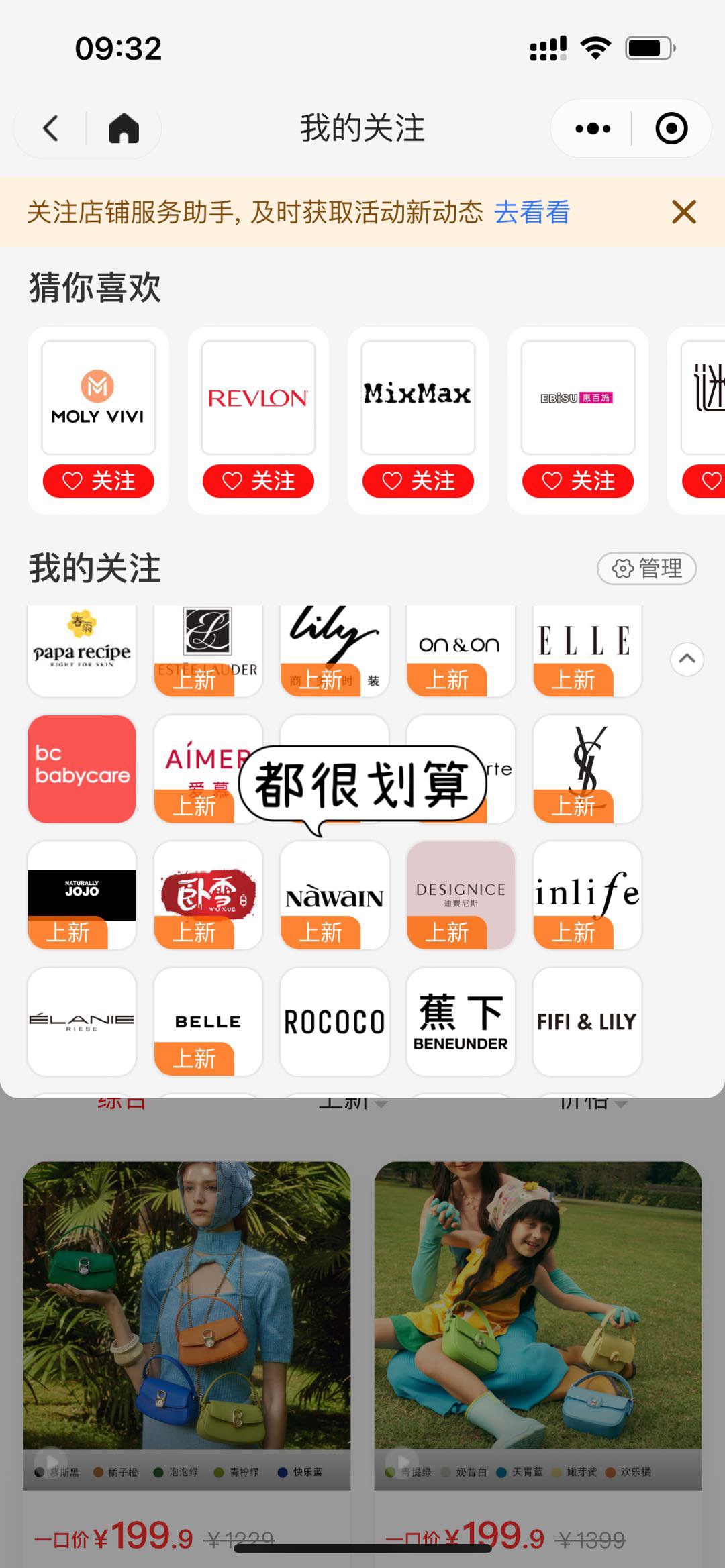Image resolution: width=725 pixels, height=1568 pixels.
Task: Close the mini program
Action: click(671, 128)
